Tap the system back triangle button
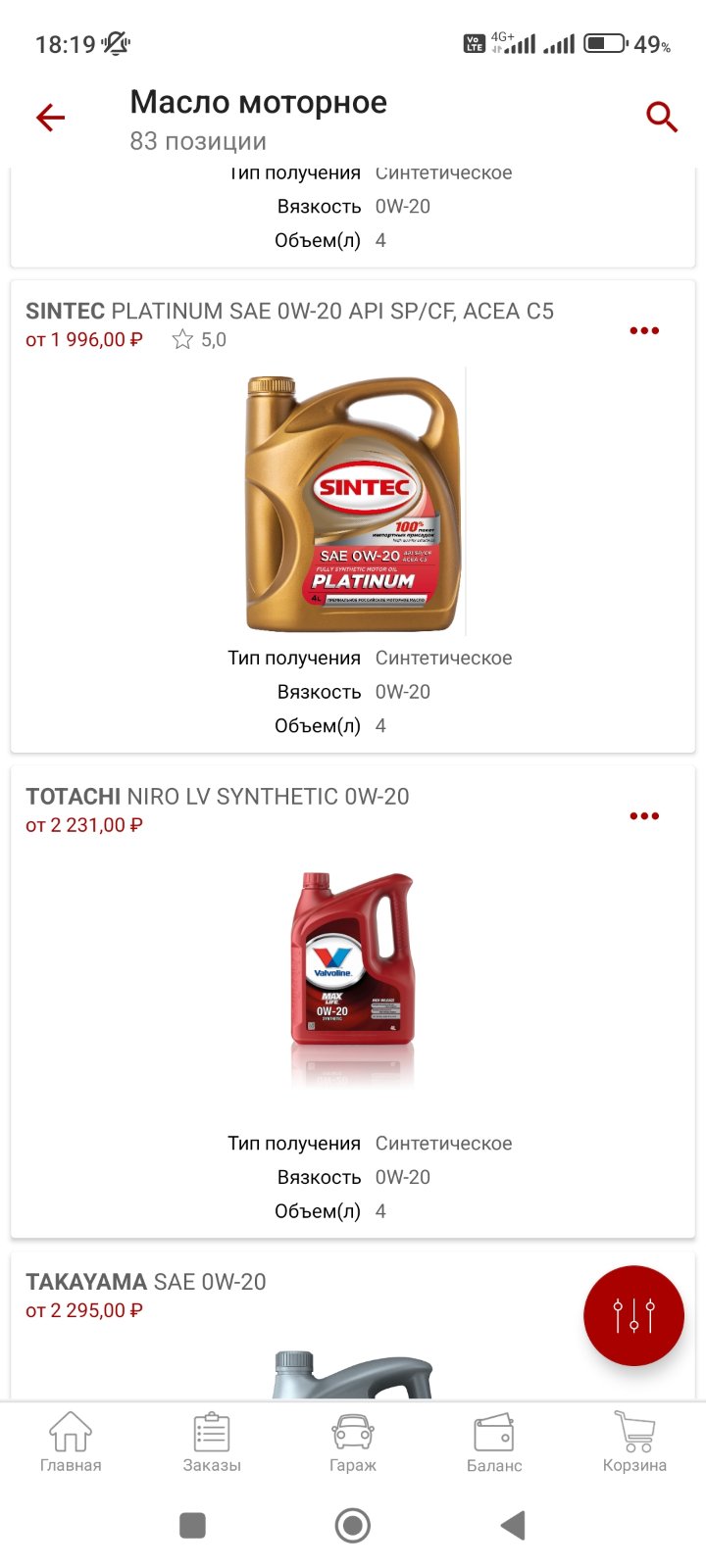 pos(513,1525)
